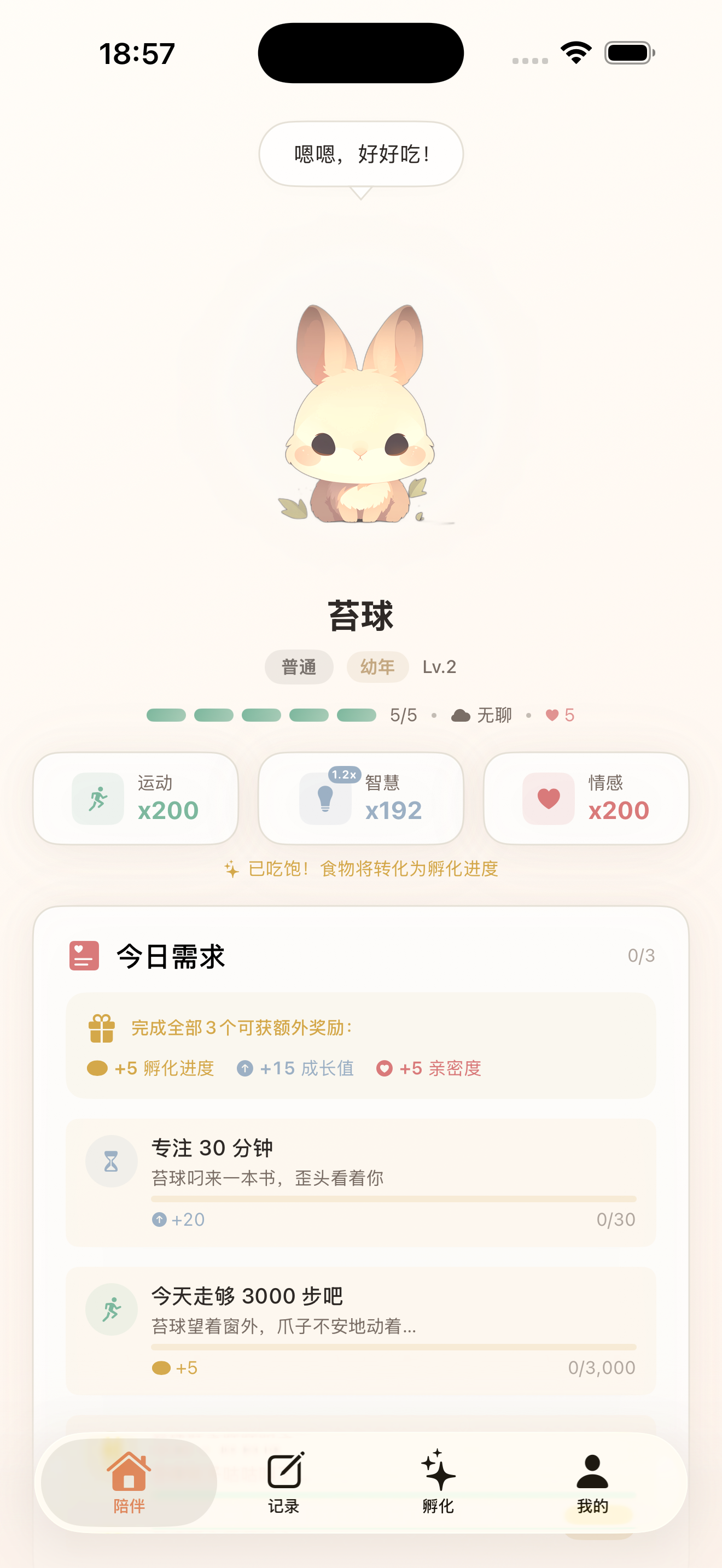
Task: Tap the 情感 heart icon
Action: (x=549, y=798)
